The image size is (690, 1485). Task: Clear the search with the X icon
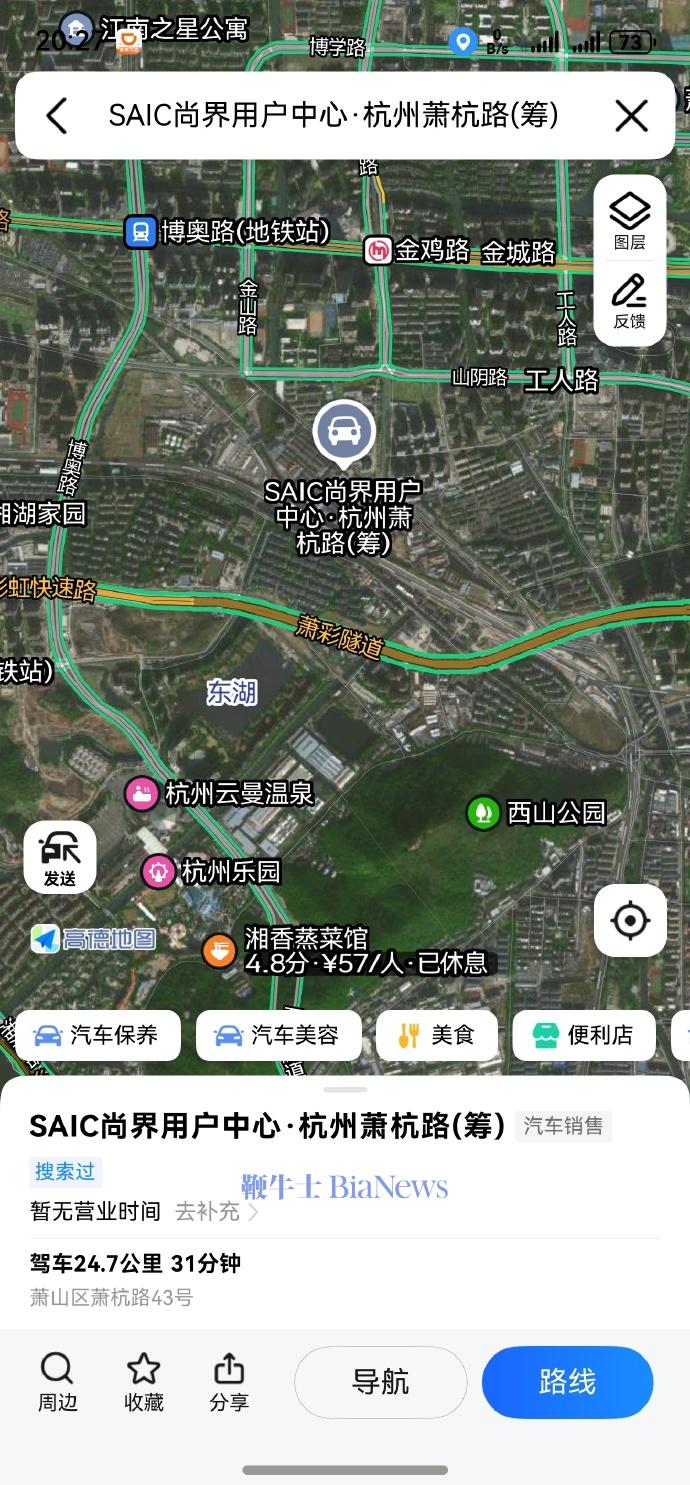tap(631, 116)
